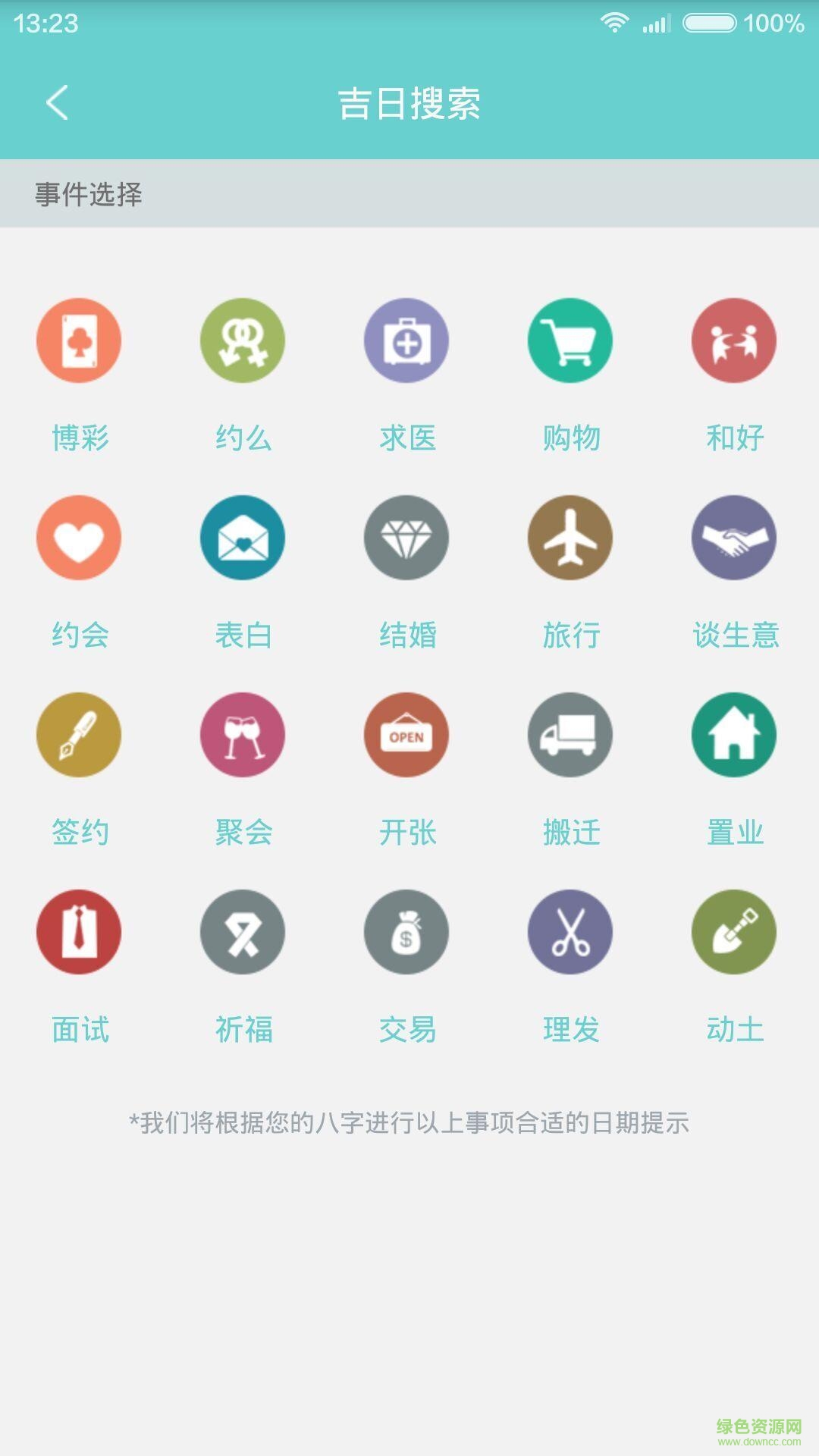Tap the 动土 shovel icon
819x1456 pixels.
pos(734,932)
